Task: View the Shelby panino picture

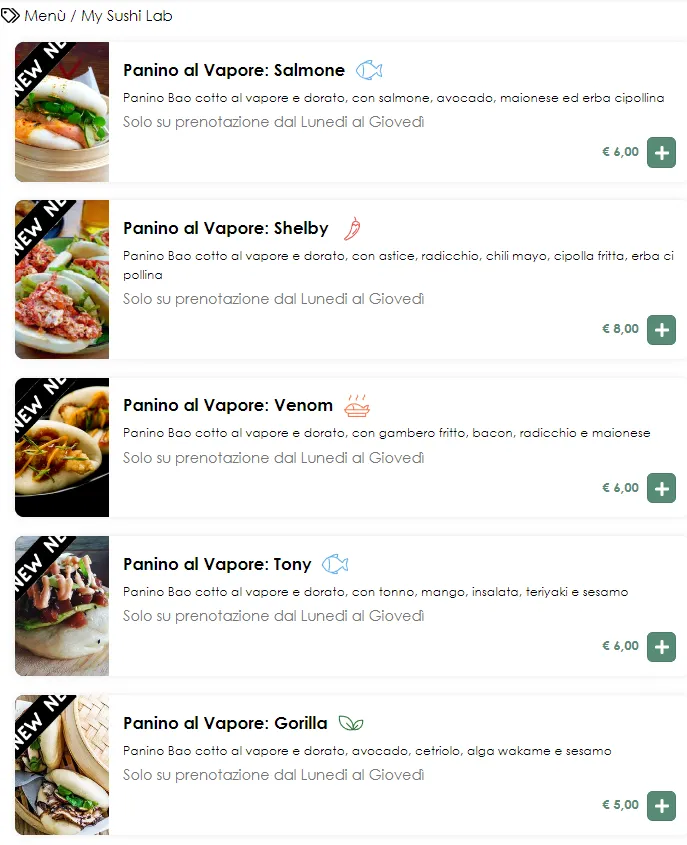Action: [x=62, y=279]
